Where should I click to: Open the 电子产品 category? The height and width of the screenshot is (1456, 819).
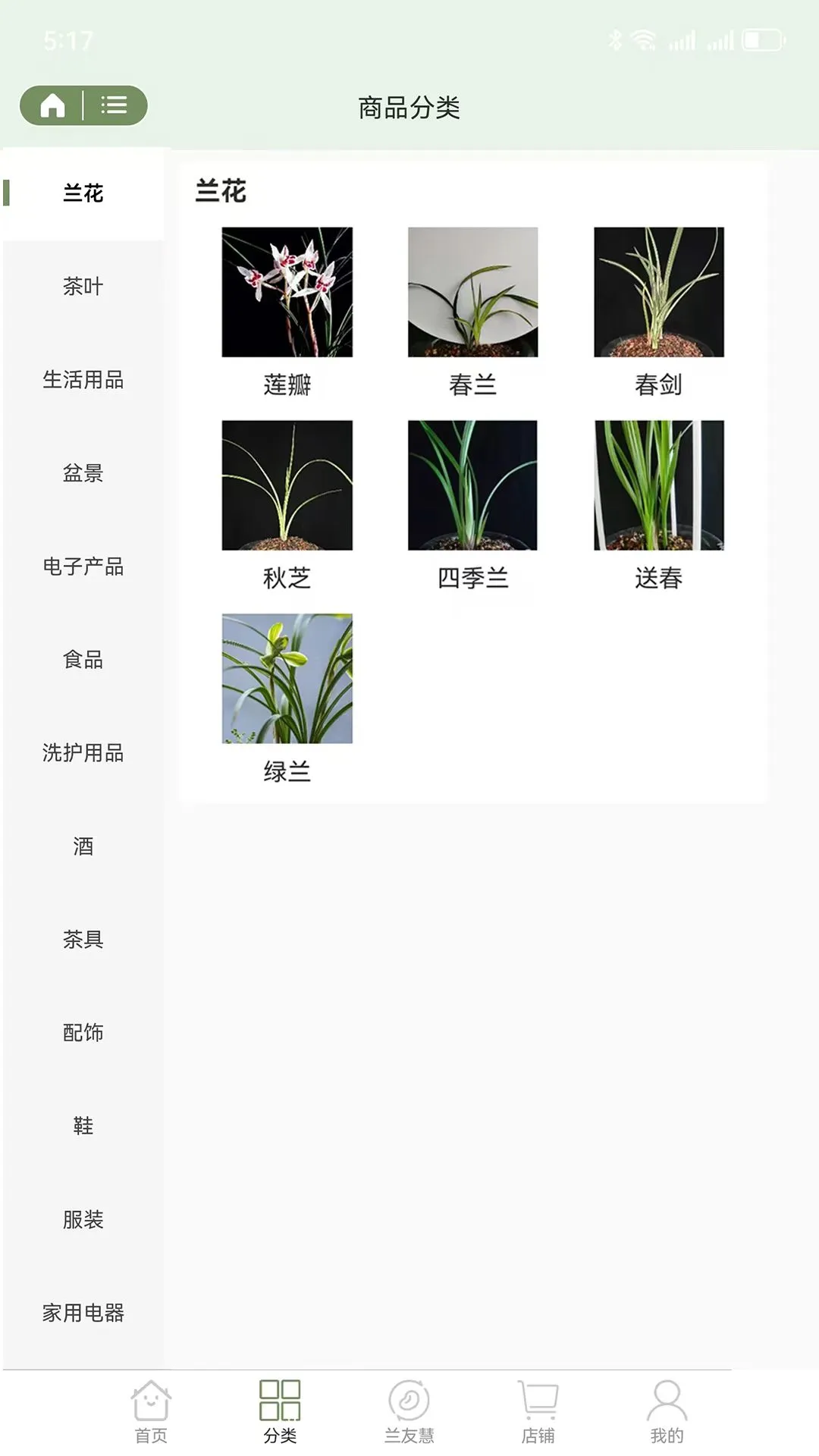coord(83,567)
